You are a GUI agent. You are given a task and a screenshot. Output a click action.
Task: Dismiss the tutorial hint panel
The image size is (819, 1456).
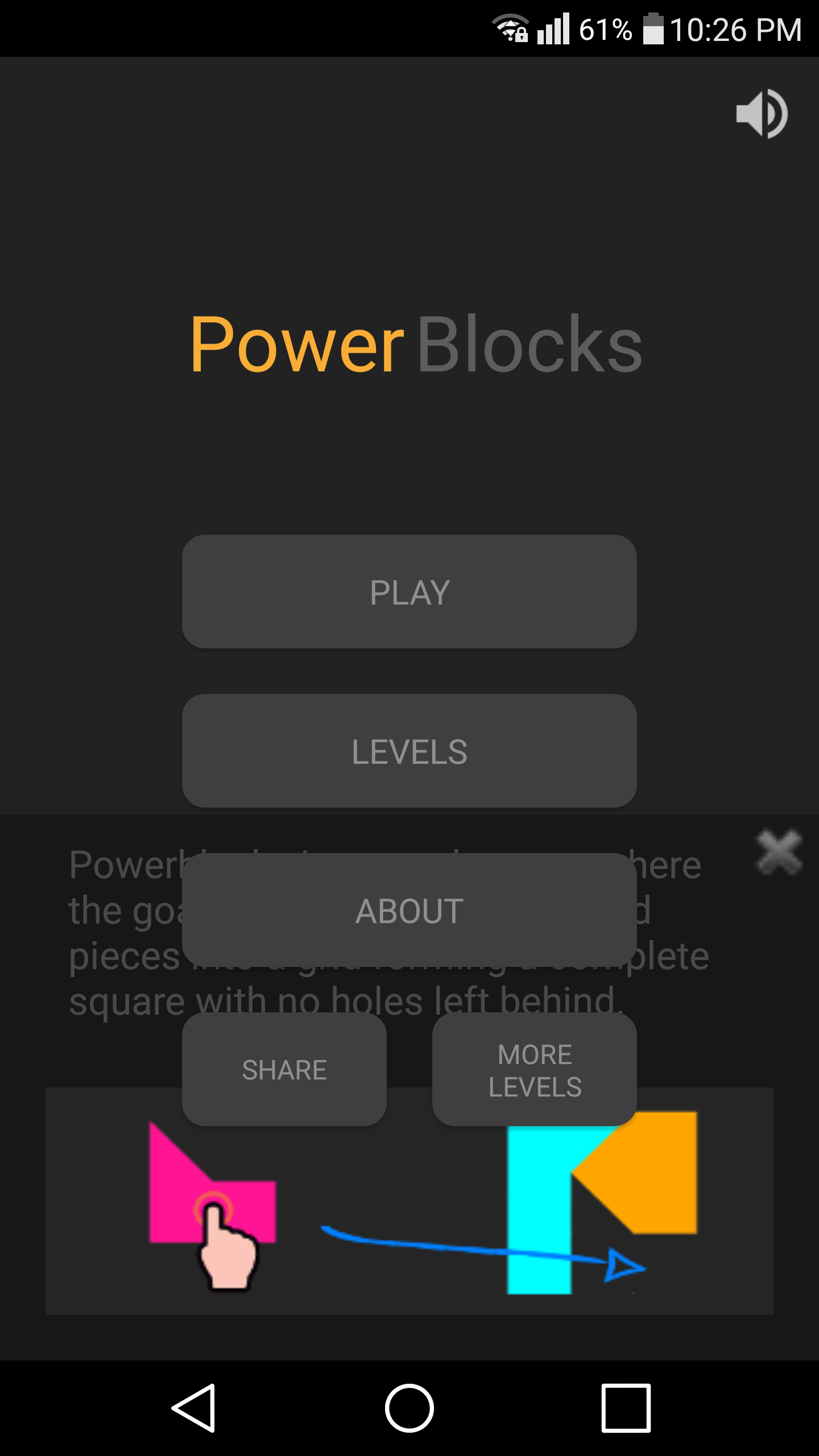779,853
